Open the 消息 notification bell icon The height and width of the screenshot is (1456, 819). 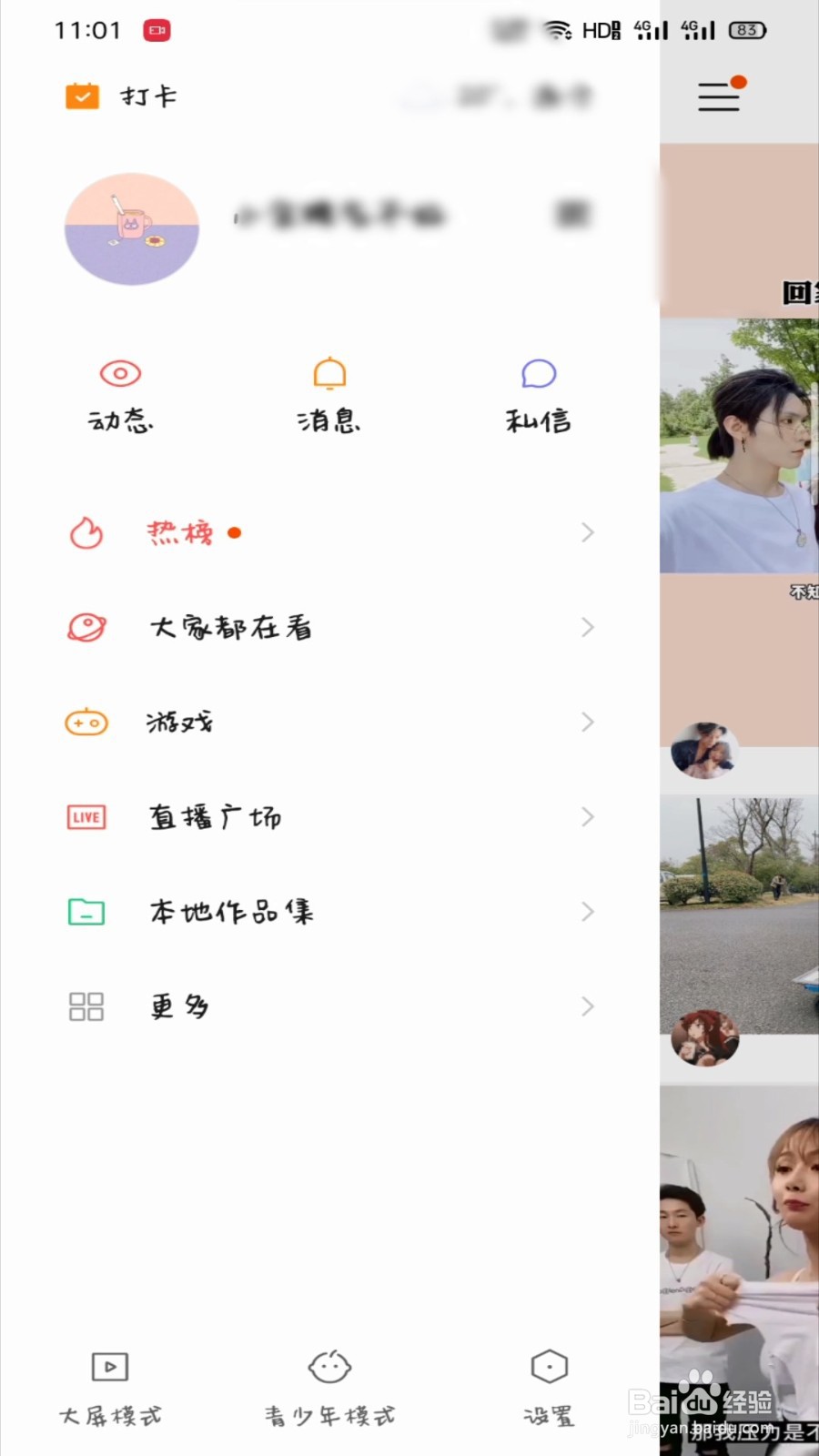pyautogui.click(x=329, y=371)
